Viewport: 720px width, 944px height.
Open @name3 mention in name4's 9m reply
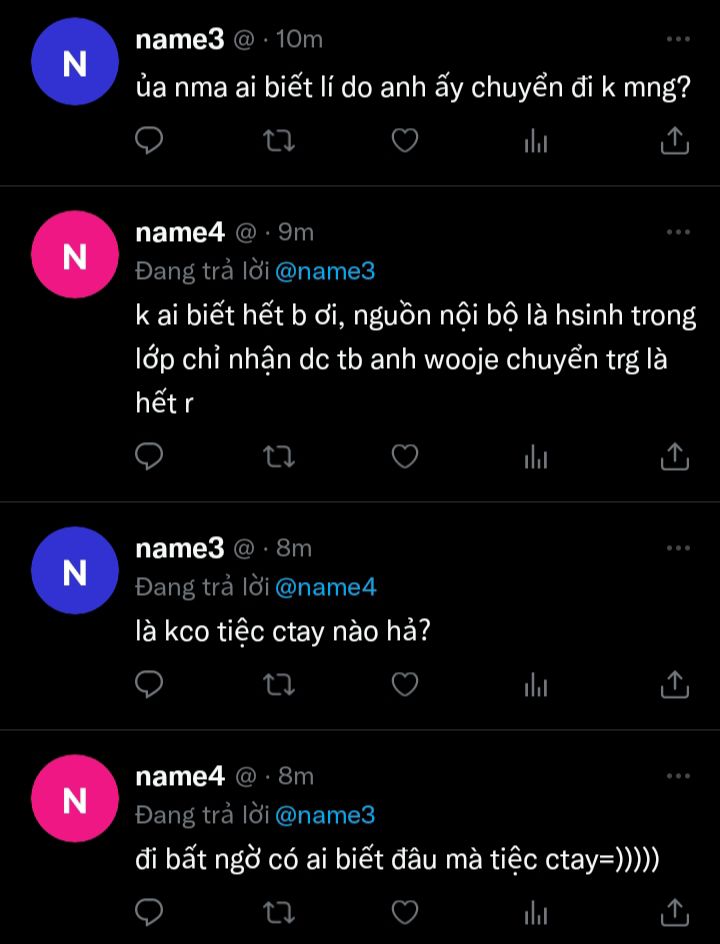(325, 272)
